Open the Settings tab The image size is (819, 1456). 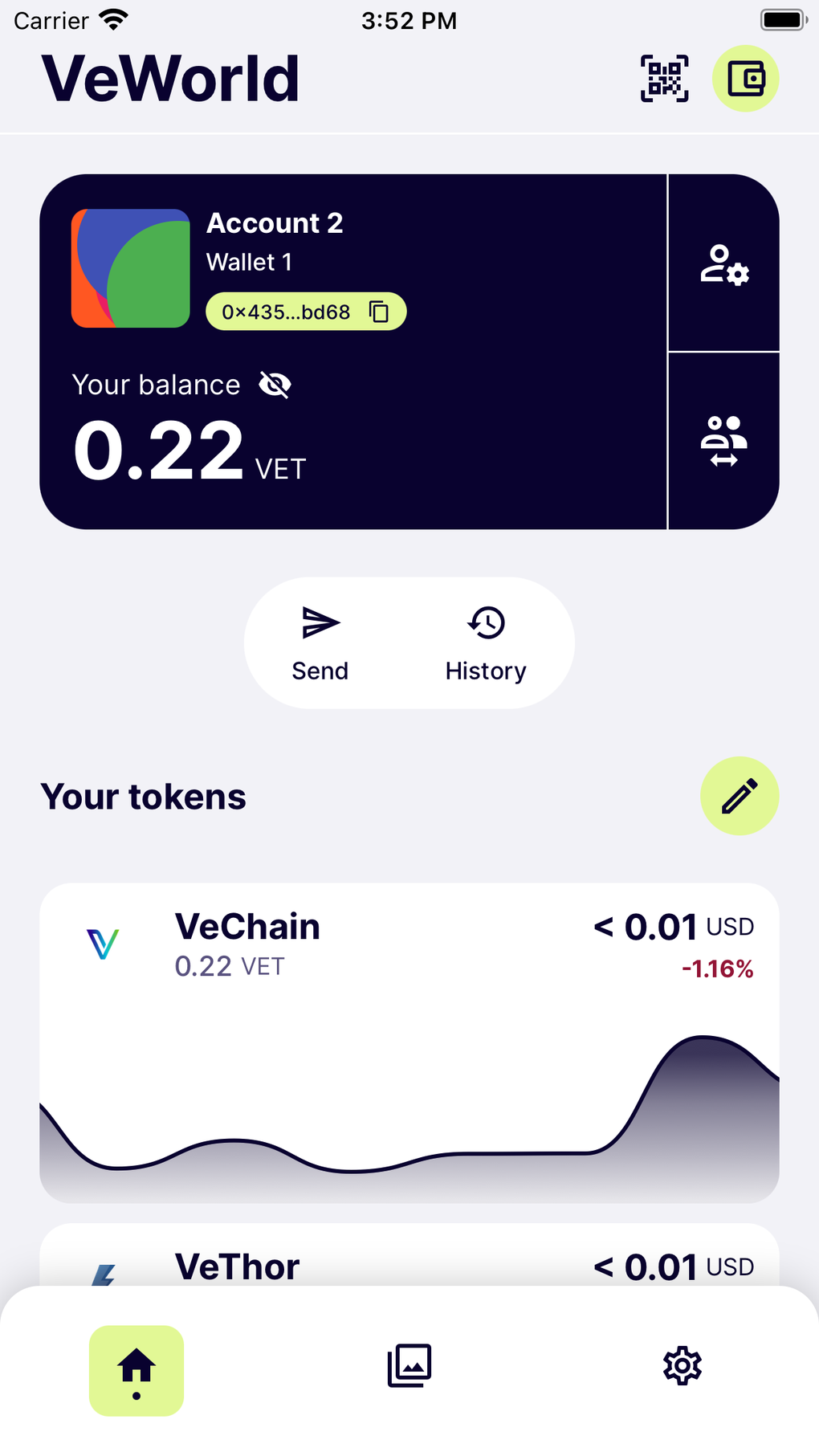(x=682, y=1365)
